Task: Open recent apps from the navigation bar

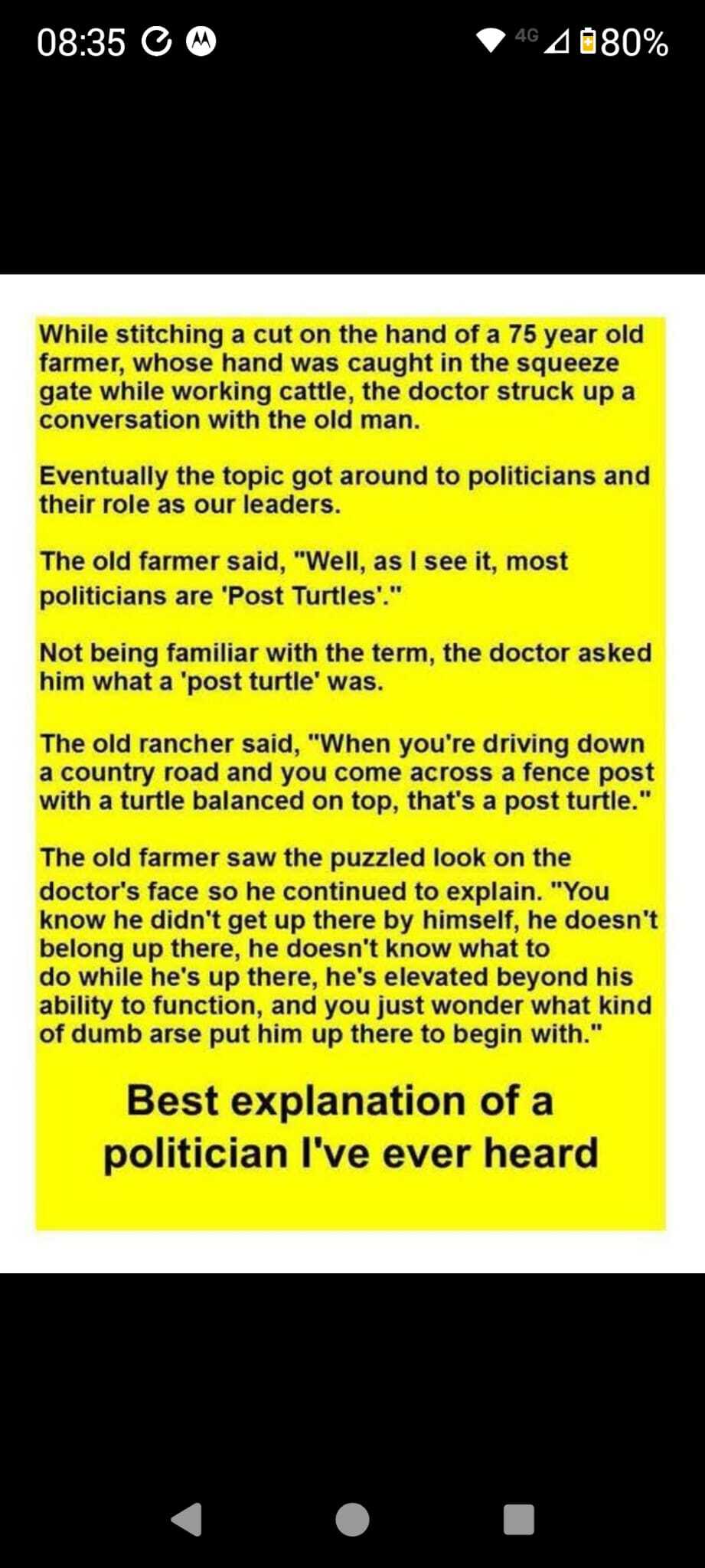Action: click(x=518, y=1519)
